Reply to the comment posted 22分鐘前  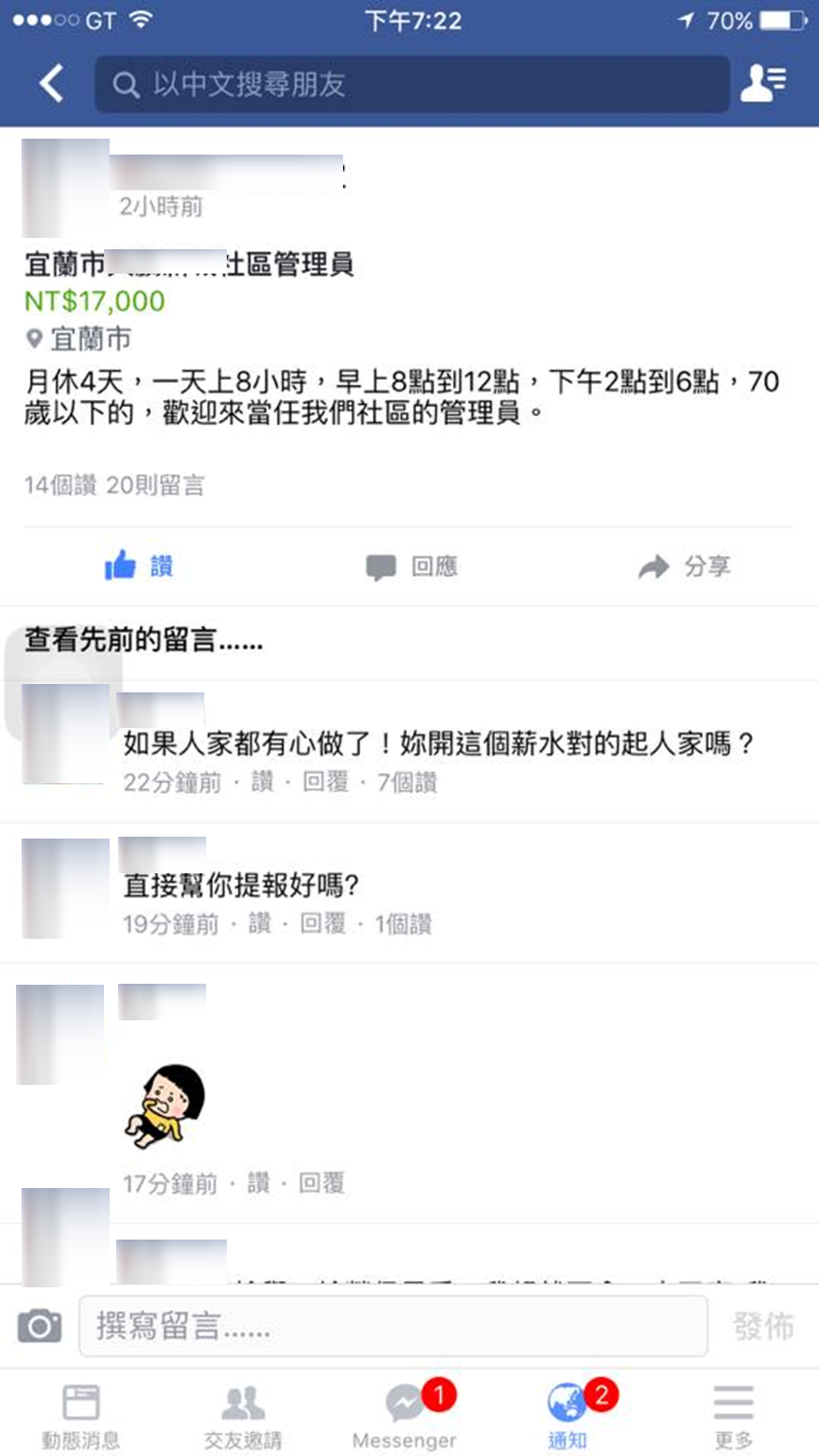[325, 782]
